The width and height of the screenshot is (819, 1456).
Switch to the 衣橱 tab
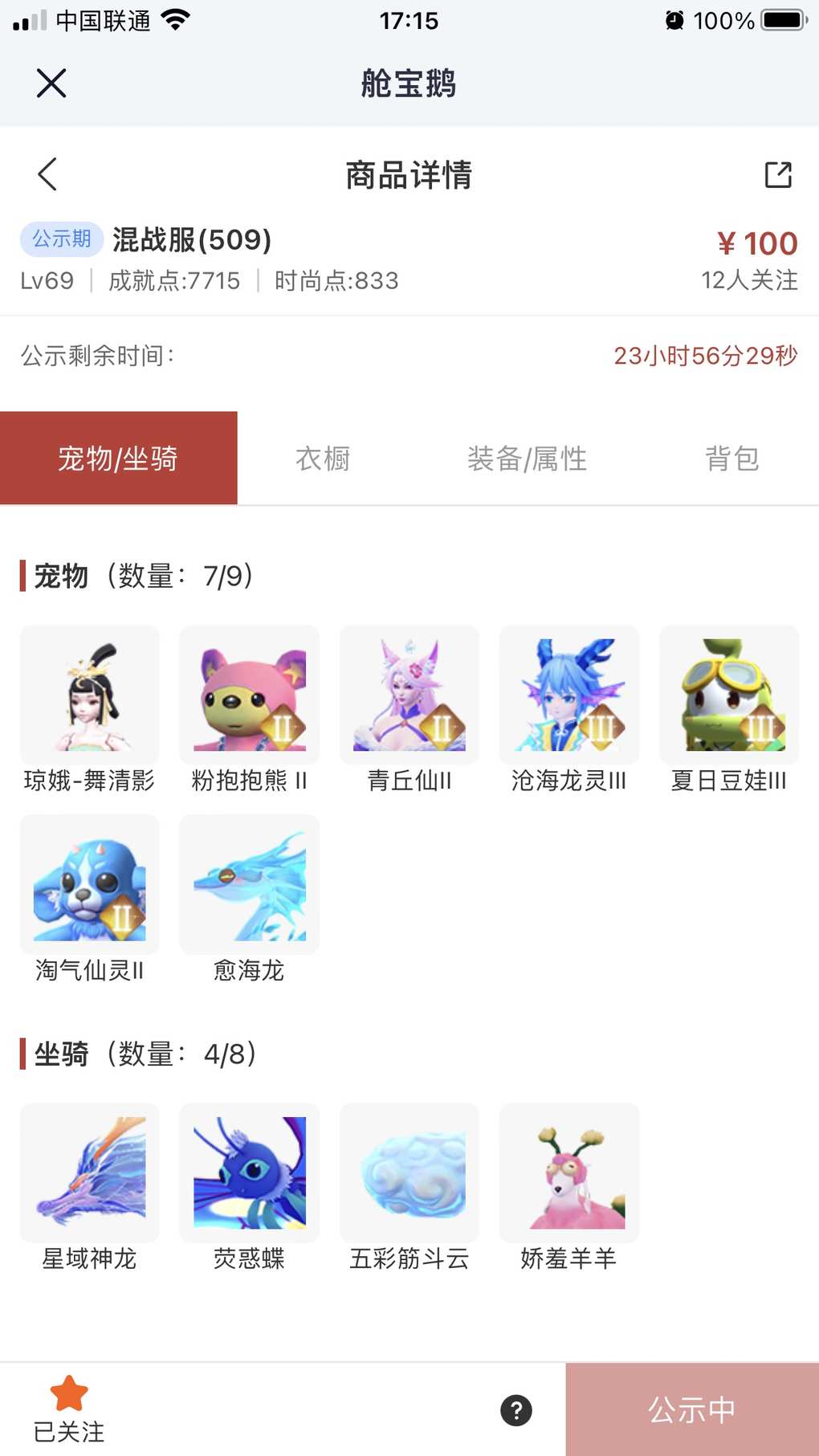[x=323, y=459]
